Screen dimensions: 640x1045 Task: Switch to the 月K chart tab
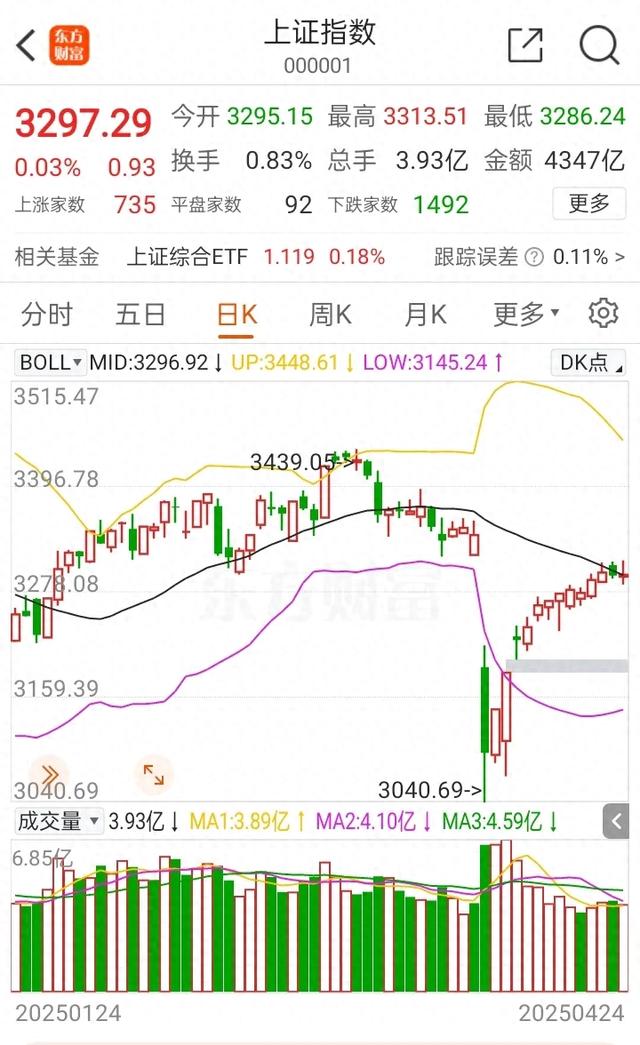coord(425,314)
